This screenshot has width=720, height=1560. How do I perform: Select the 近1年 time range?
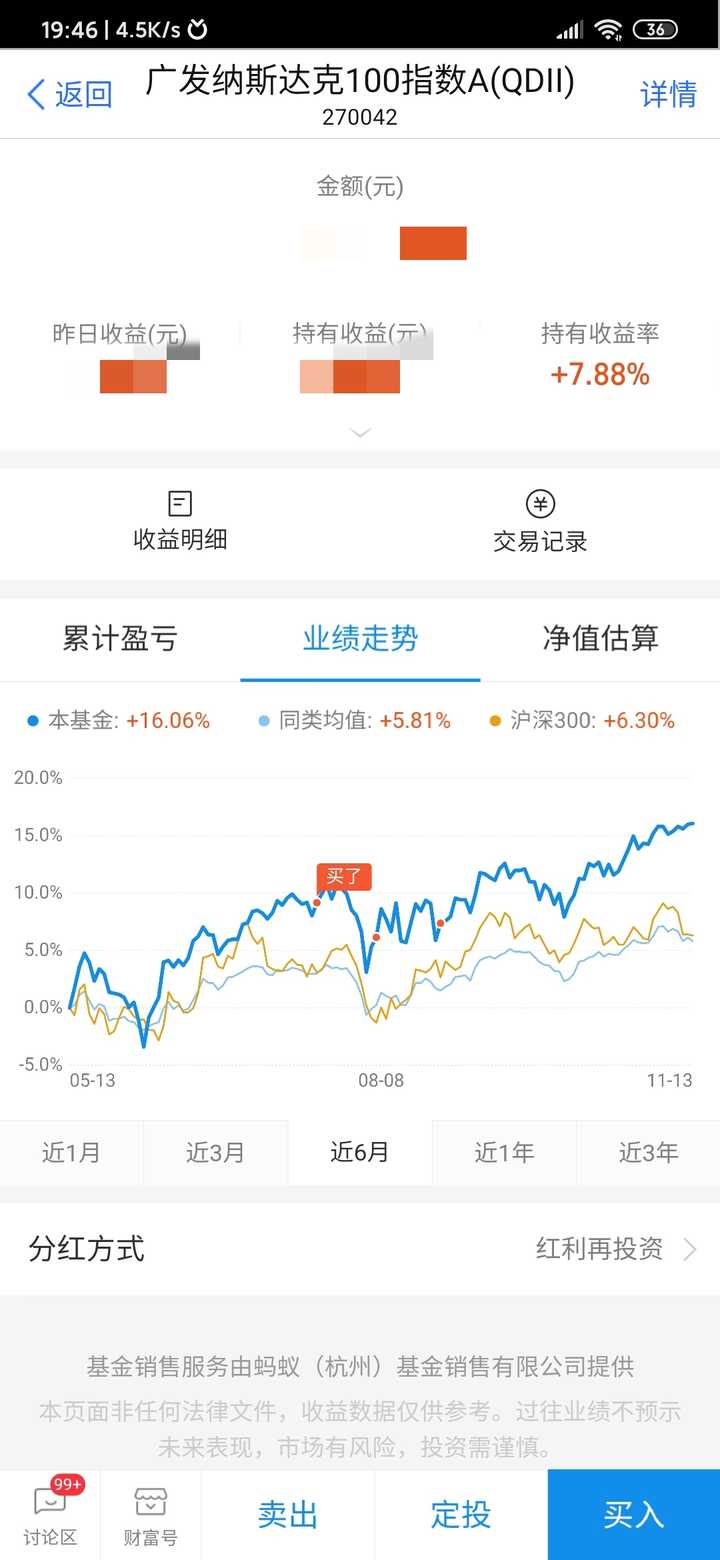point(503,1152)
